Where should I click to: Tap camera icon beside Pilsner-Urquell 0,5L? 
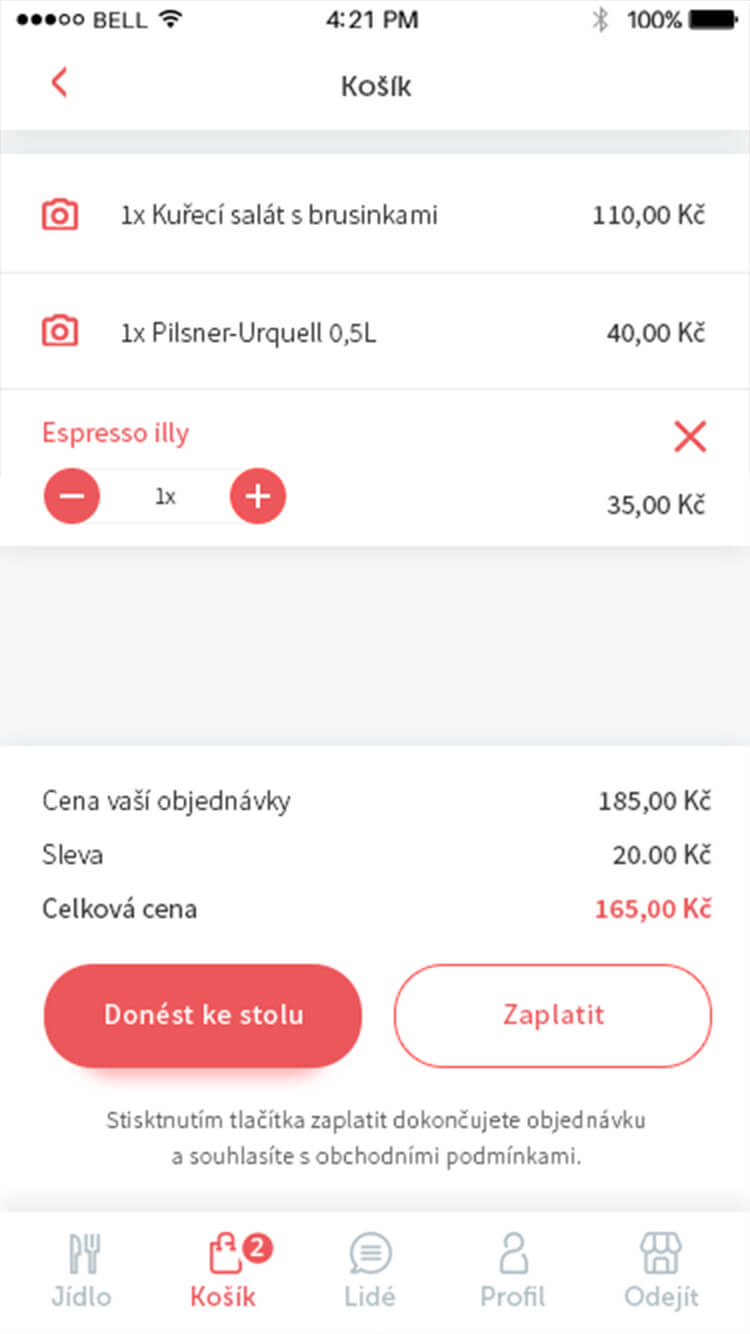coord(60,332)
